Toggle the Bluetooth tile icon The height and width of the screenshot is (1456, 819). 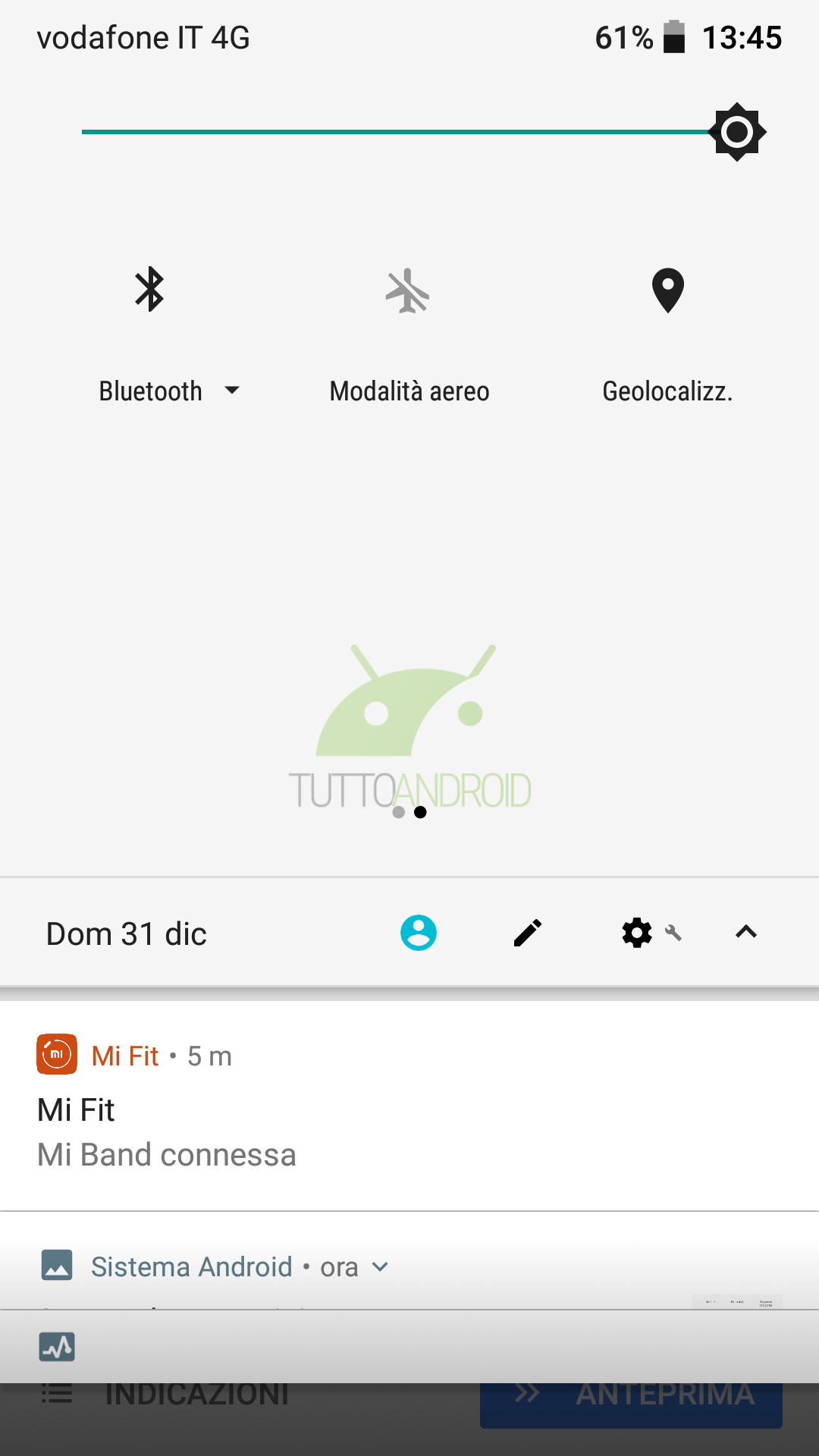(x=150, y=290)
